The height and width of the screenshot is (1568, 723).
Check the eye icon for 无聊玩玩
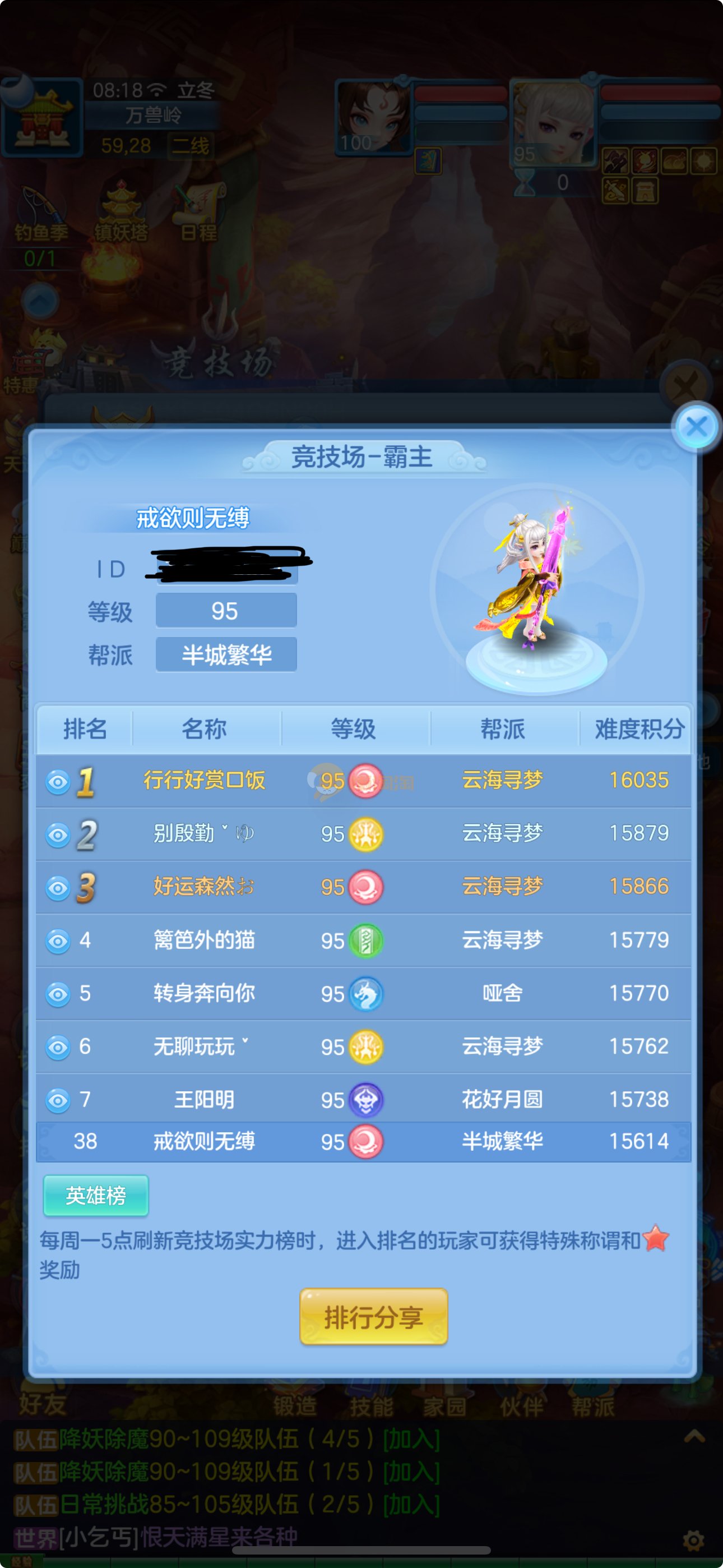pyautogui.click(x=58, y=1047)
